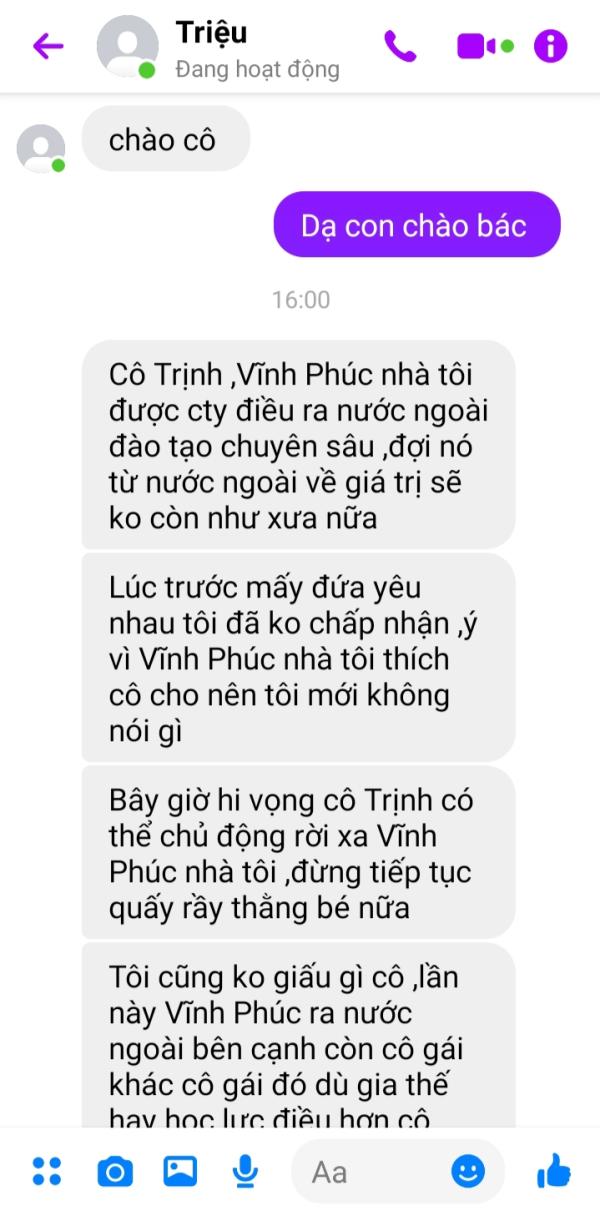Open the camera to take a photo

(114, 1170)
